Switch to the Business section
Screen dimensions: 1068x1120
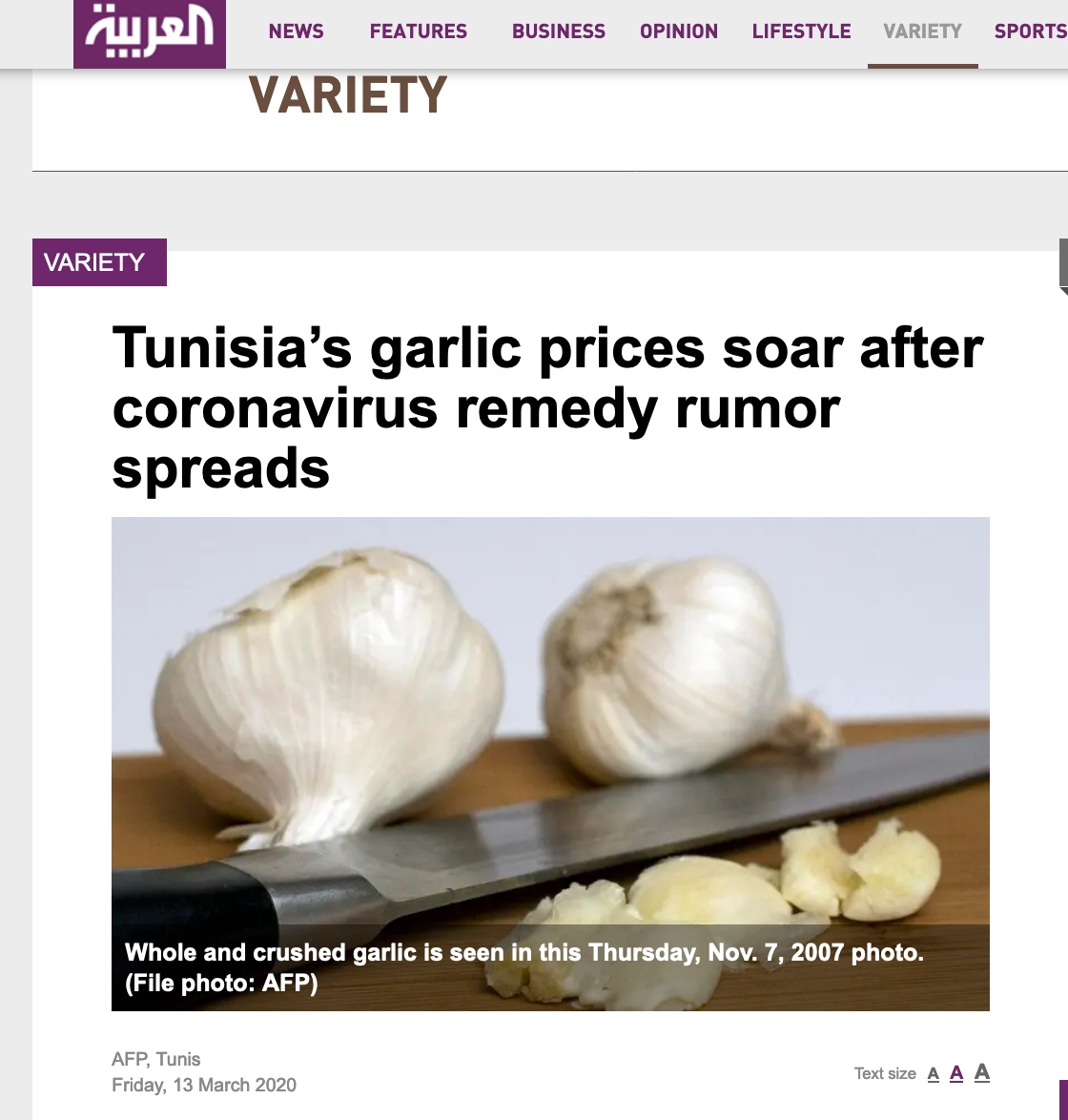(x=558, y=31)
